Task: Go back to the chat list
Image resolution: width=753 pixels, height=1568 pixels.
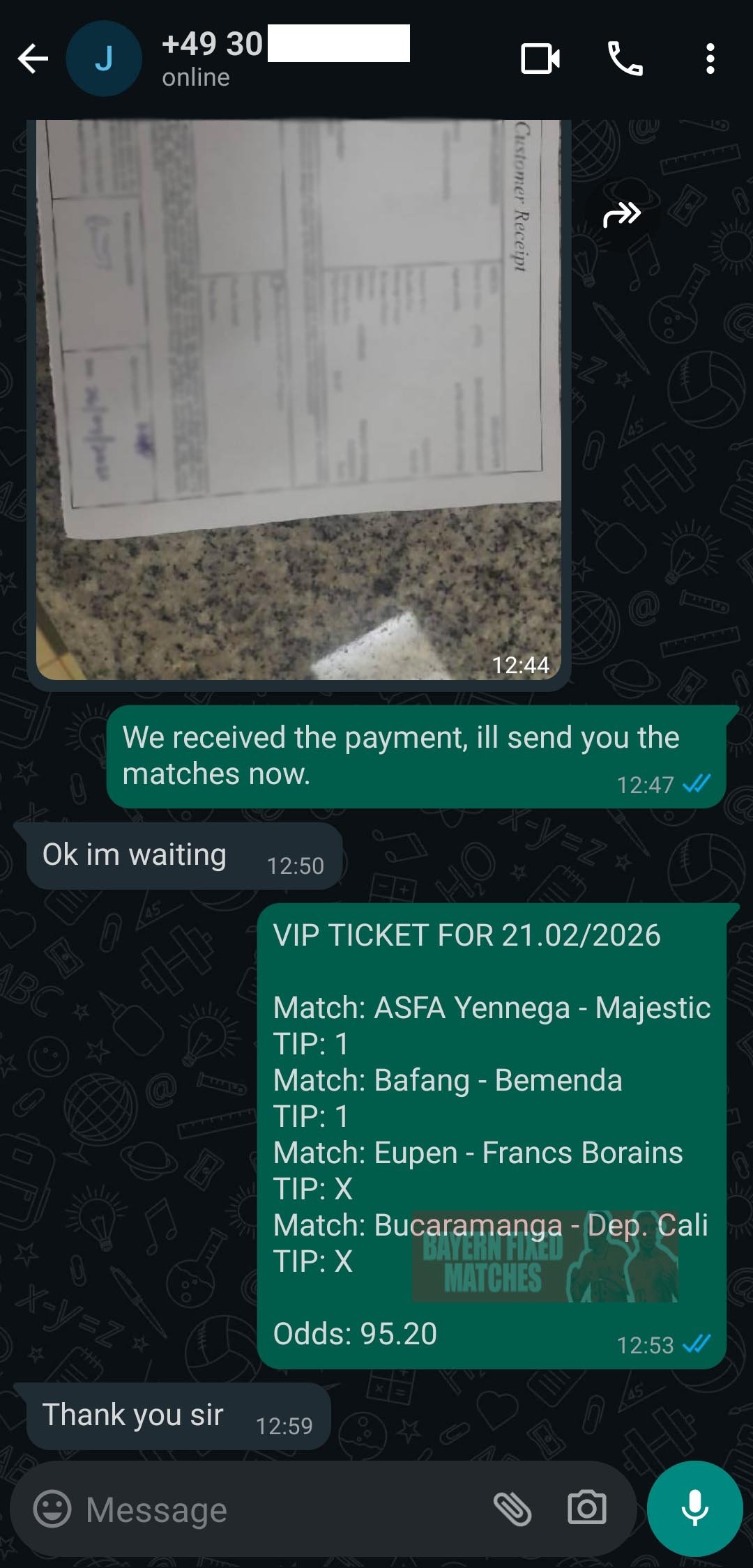Action: (33, 59)
